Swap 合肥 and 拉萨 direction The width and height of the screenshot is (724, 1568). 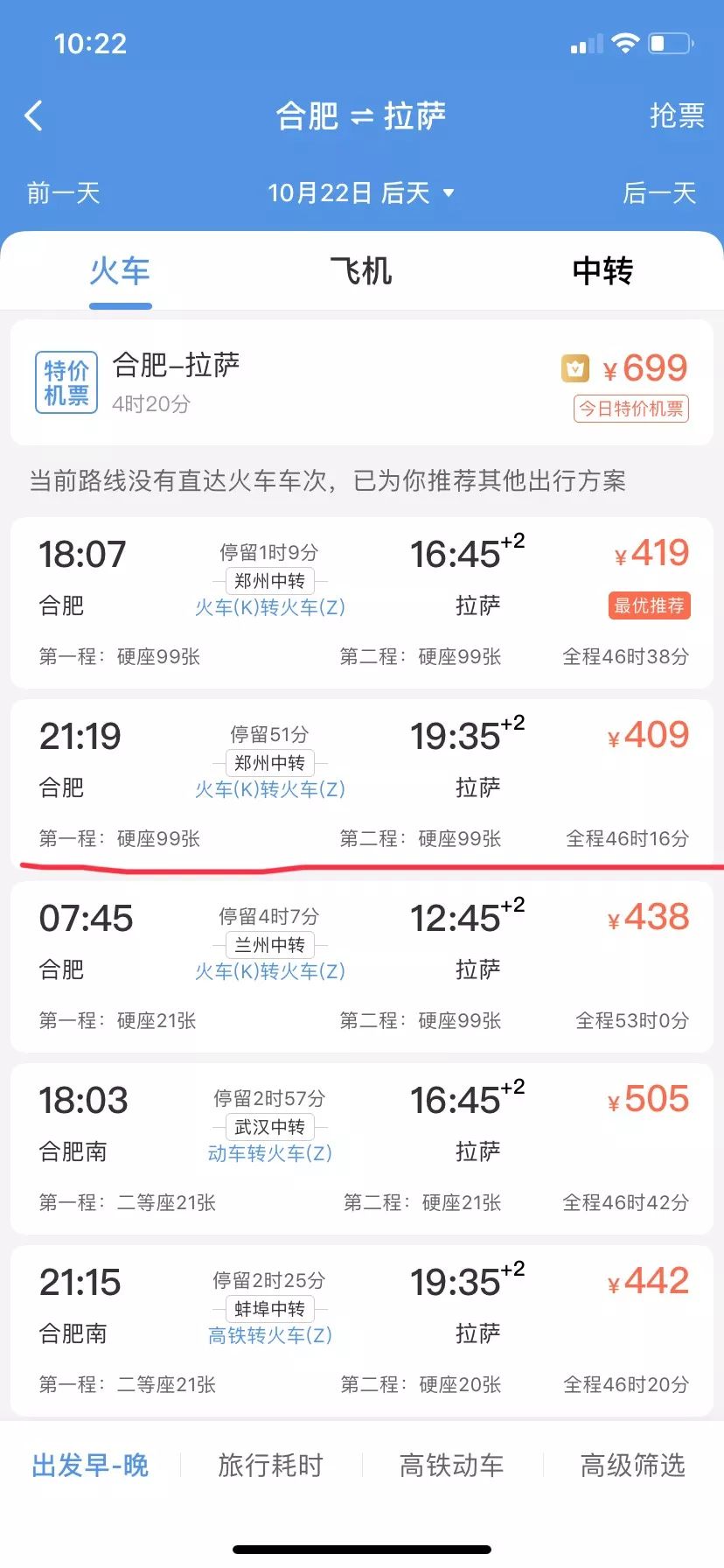tap(362, 116)
